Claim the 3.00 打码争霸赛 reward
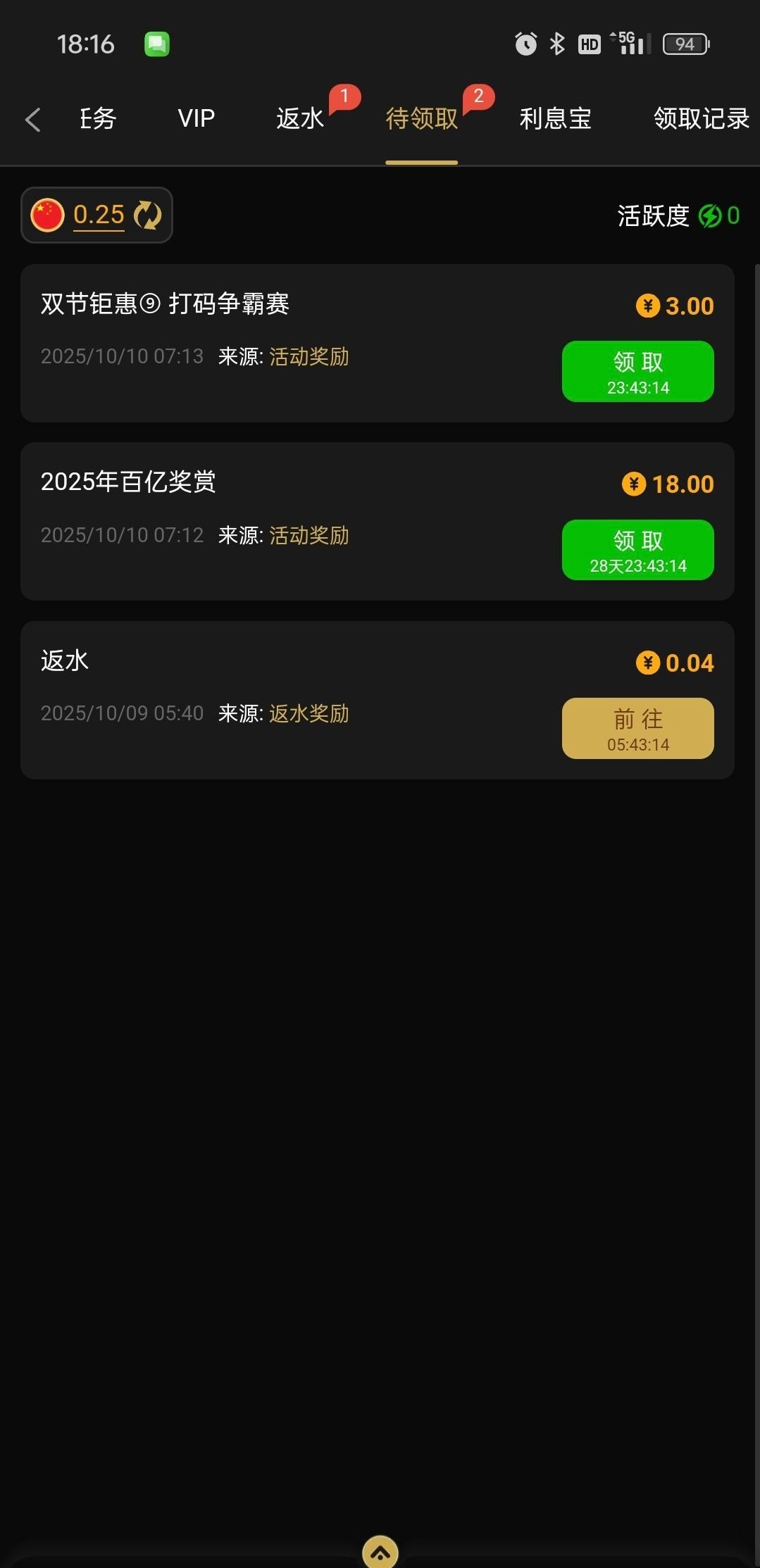The height and width of the screenshot is (1568, 760). pyautogui.click(x=637, y=371)
